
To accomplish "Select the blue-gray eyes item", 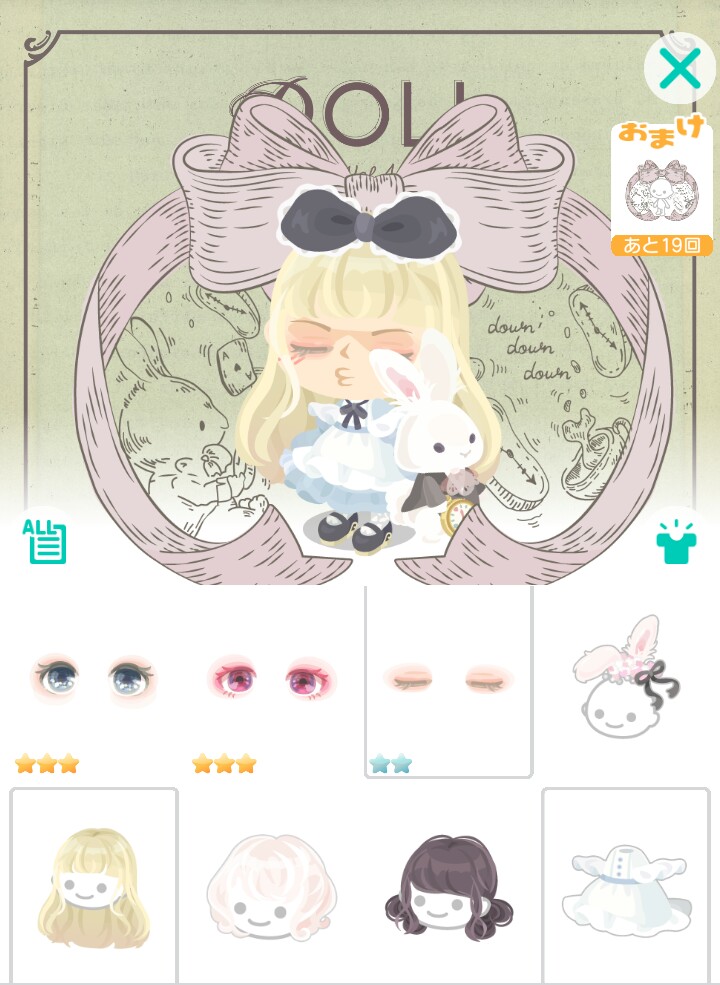I will 90,680.
